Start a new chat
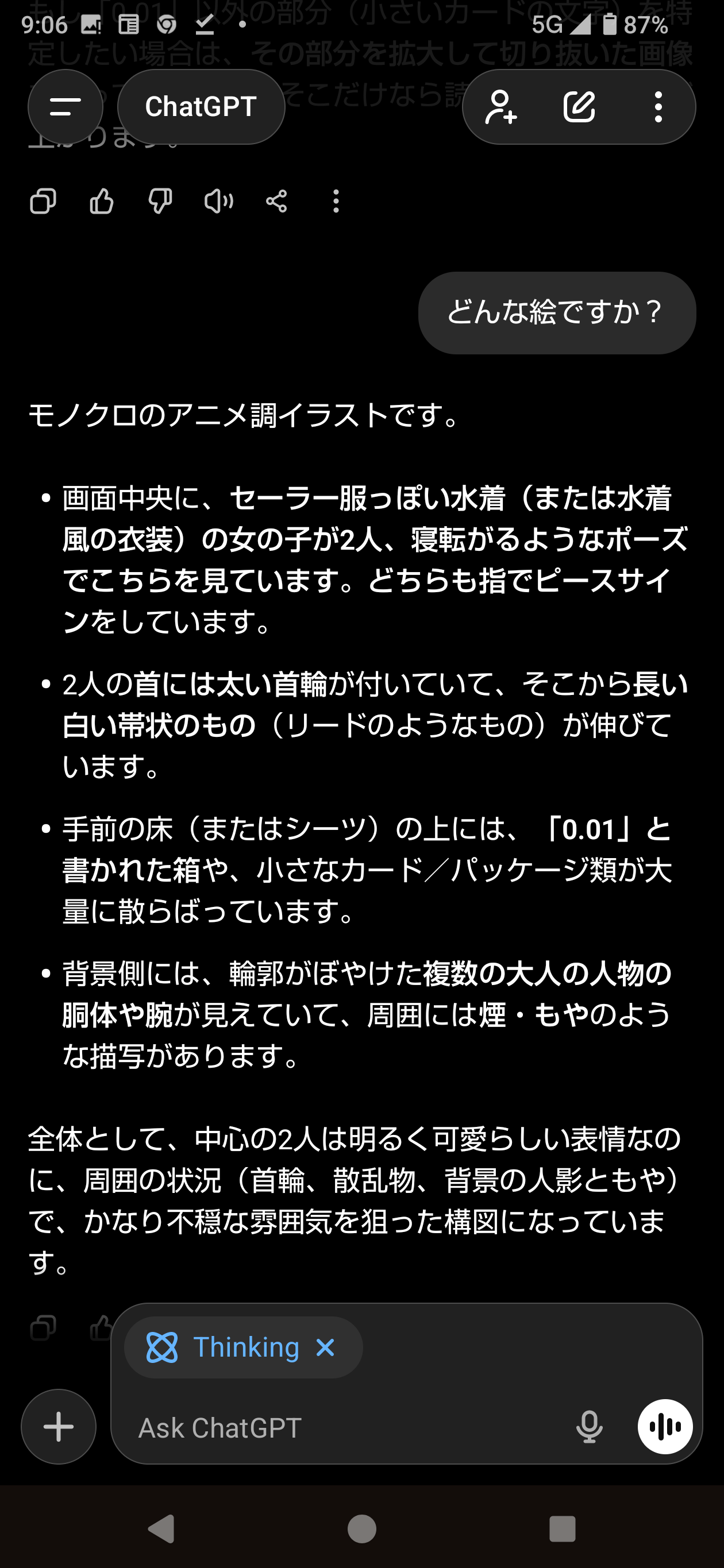 [x=579, y=107]
